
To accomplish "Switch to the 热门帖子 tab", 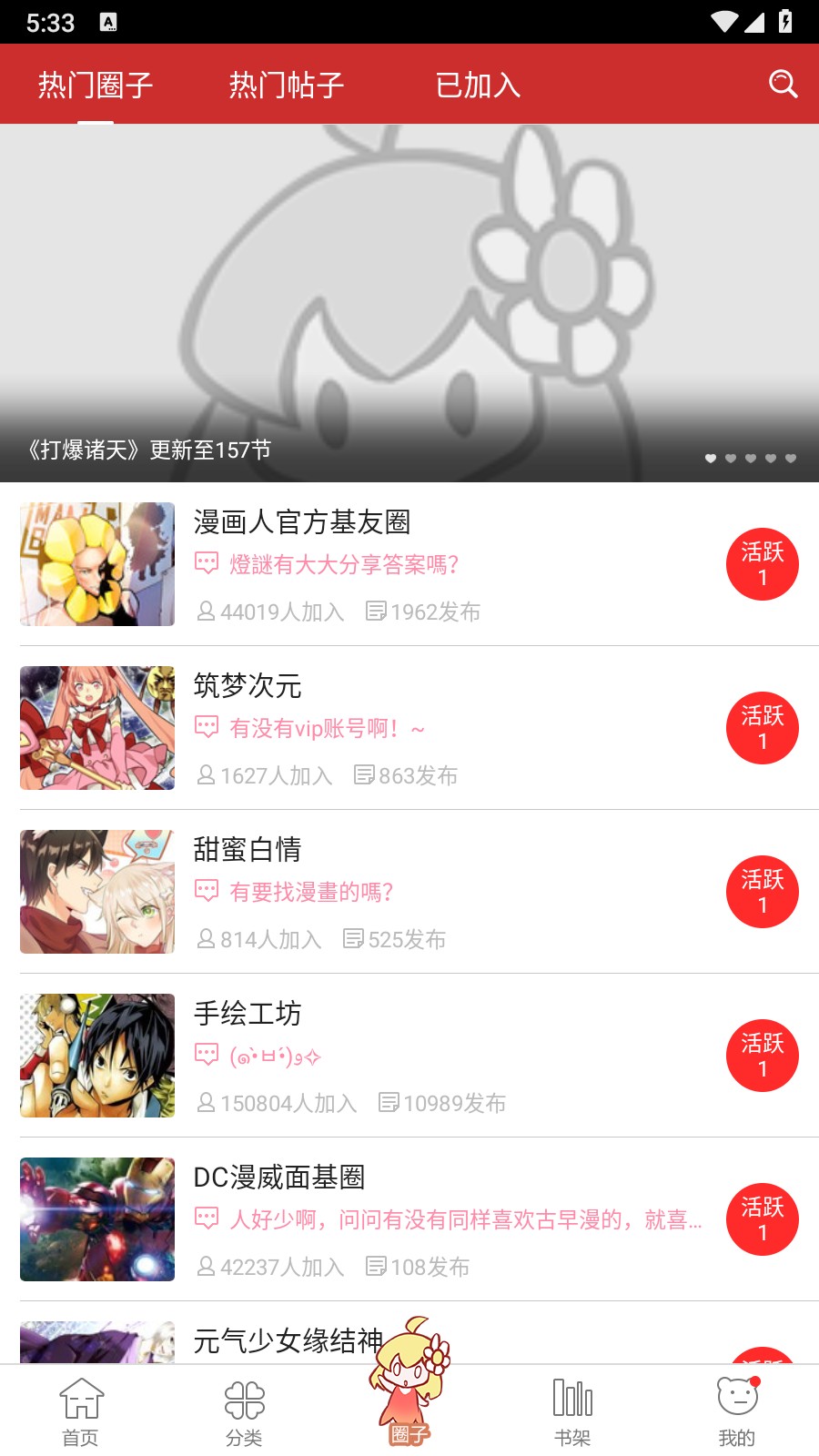I will coord(287,84).
